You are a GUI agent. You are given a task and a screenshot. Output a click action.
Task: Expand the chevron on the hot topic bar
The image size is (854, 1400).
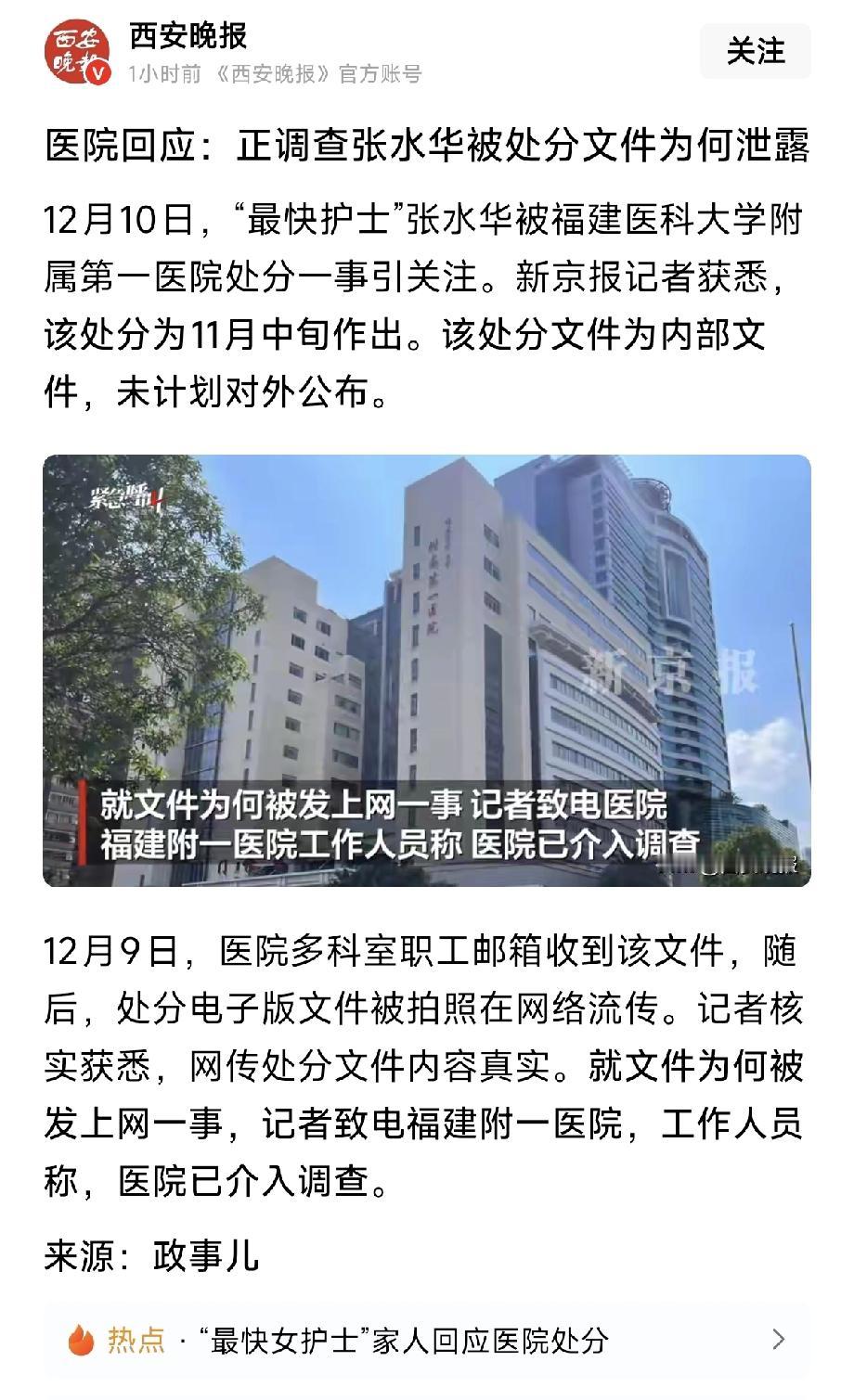778,1339
